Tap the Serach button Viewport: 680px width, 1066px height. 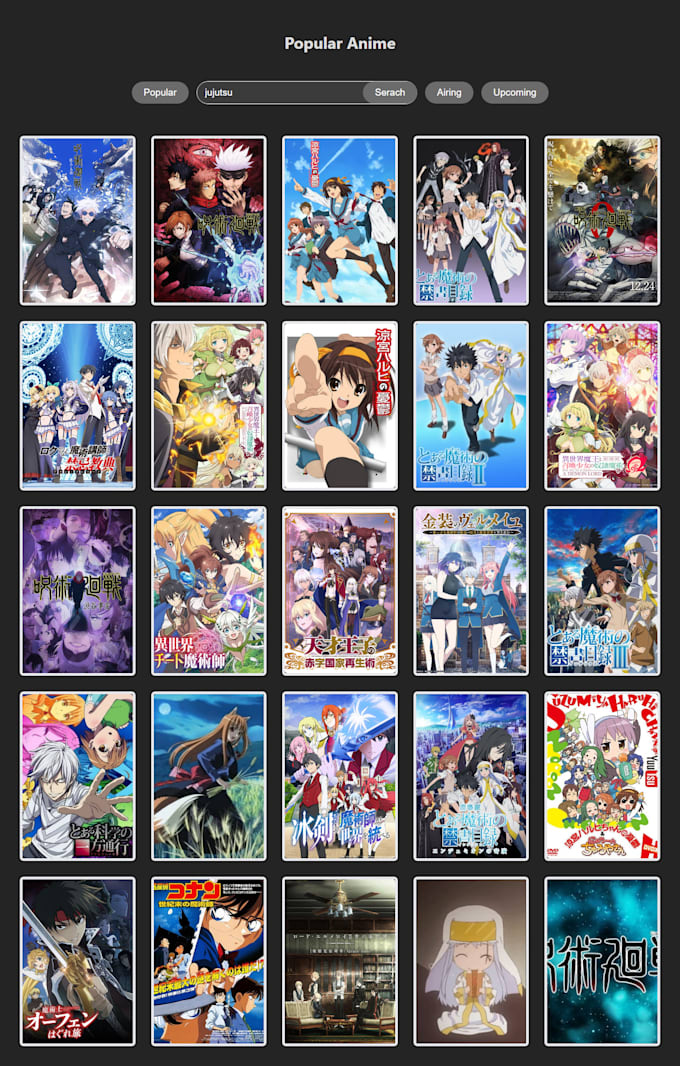coord(390,92)
